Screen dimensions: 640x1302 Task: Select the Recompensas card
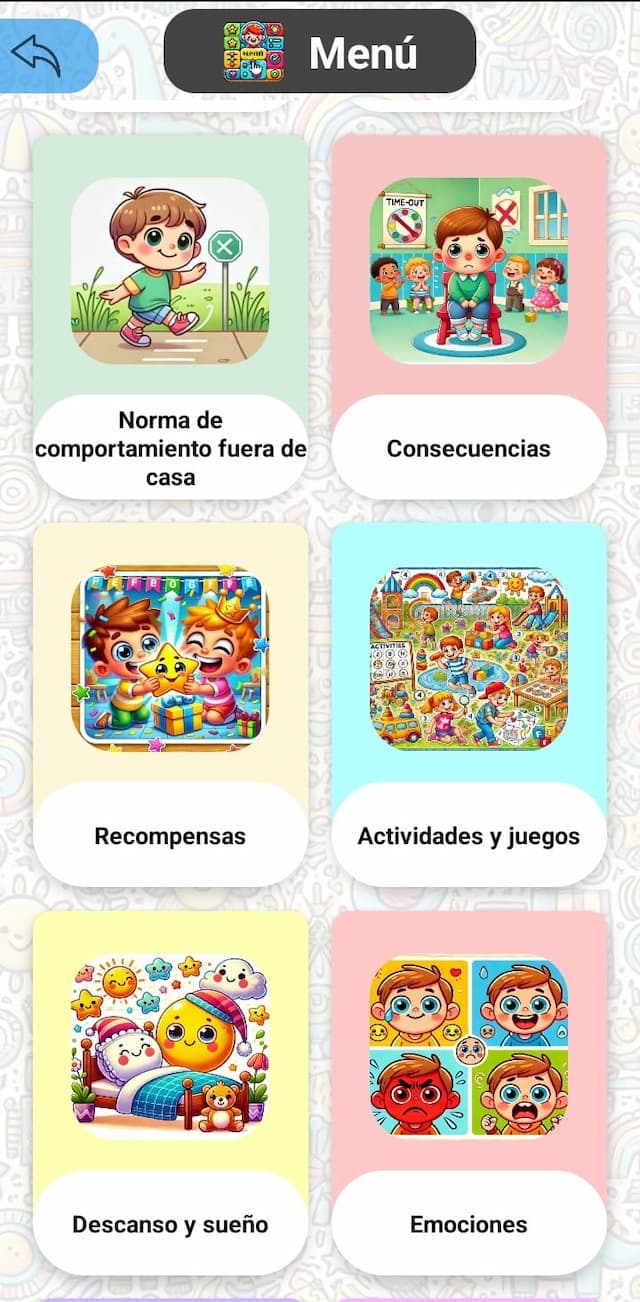pyautogui.click(x=170, y=705)
